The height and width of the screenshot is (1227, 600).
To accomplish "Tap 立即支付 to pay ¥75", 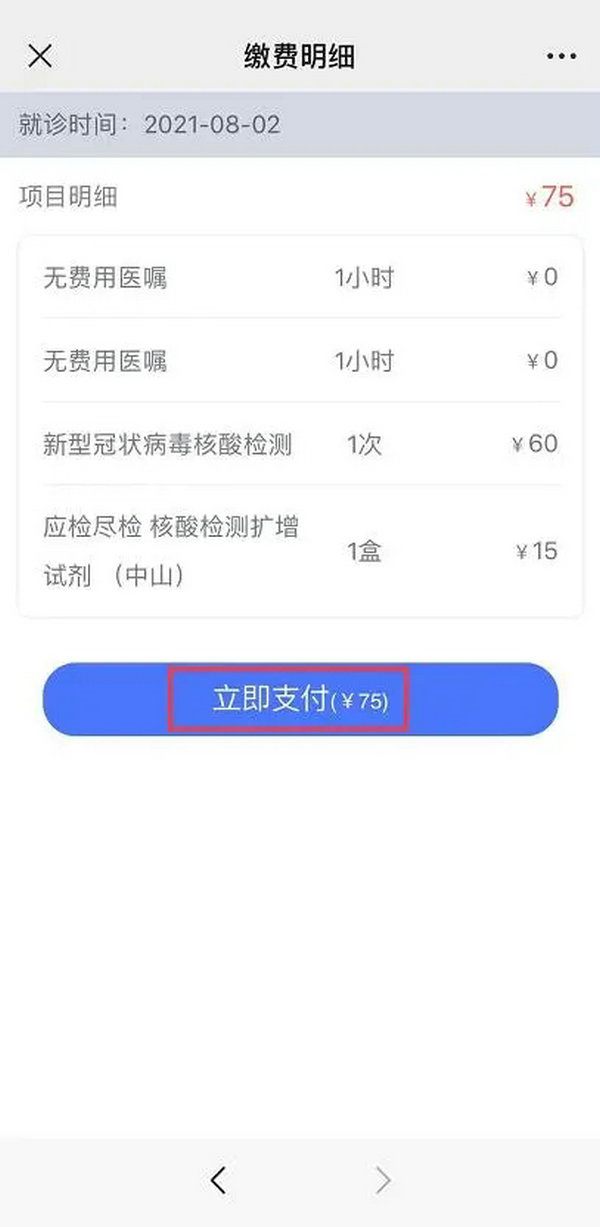I will tap(299, 700).
